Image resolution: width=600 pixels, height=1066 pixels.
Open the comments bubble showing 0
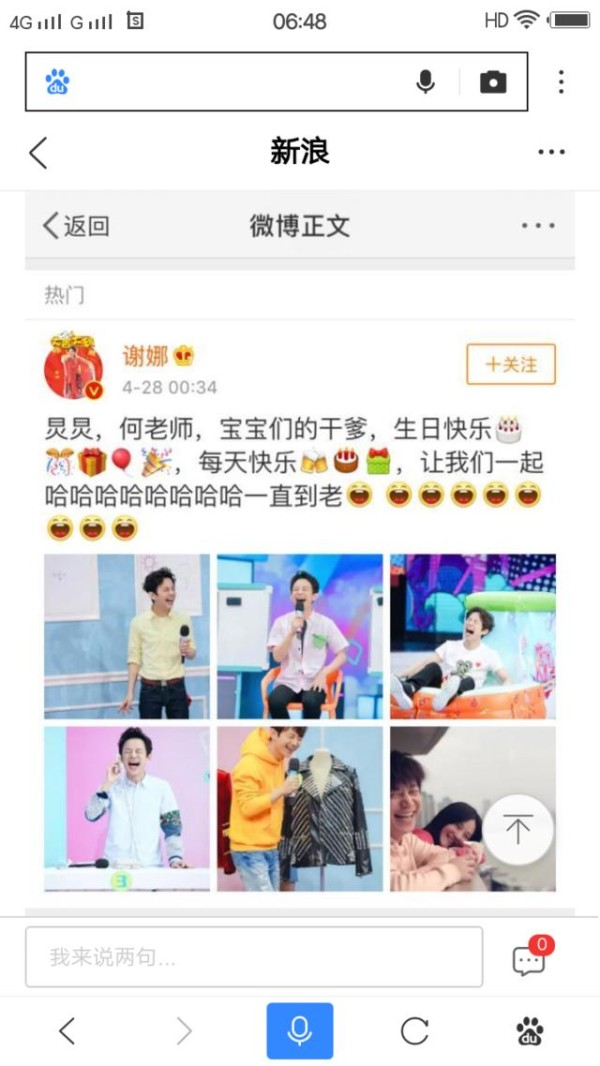point(532,957)
